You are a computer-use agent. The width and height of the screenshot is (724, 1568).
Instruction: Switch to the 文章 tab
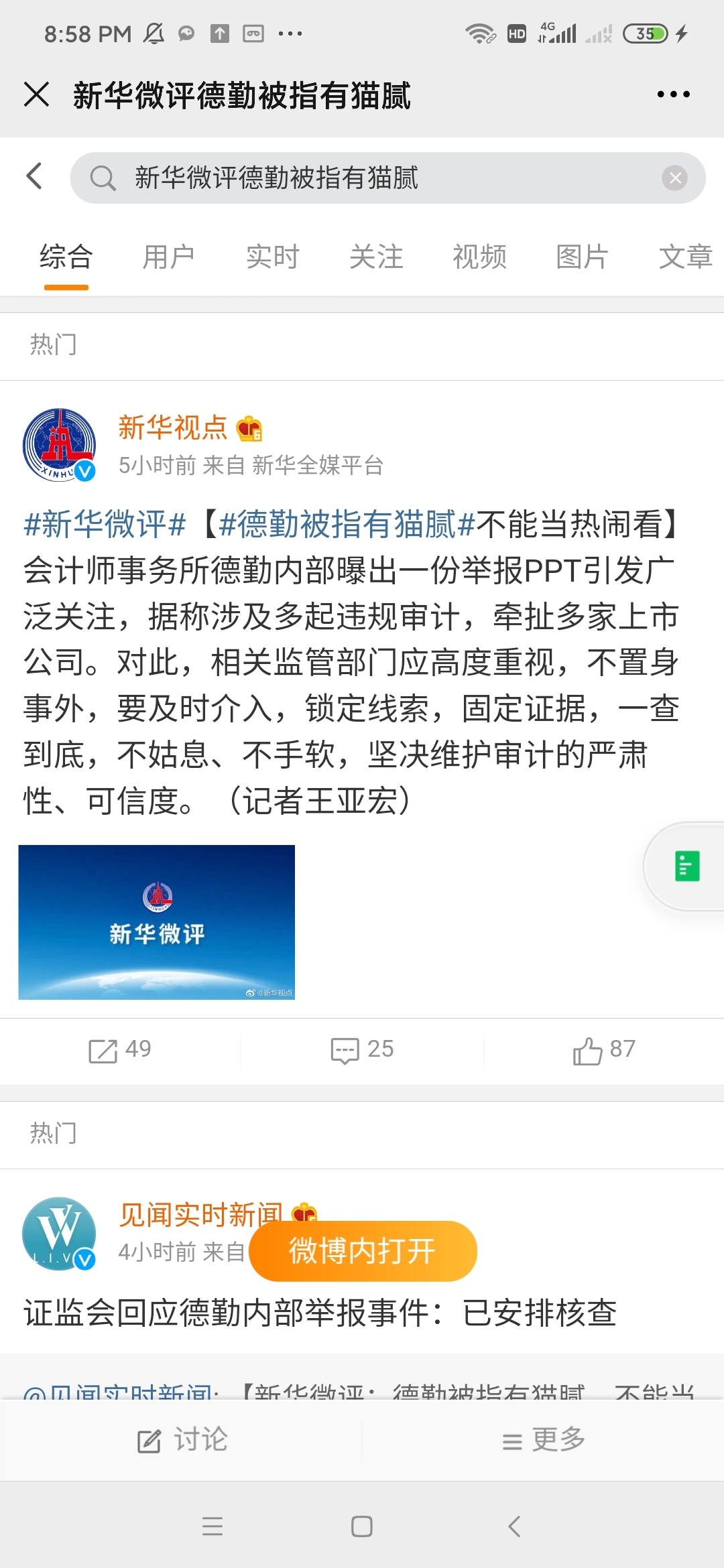point(685,257)
